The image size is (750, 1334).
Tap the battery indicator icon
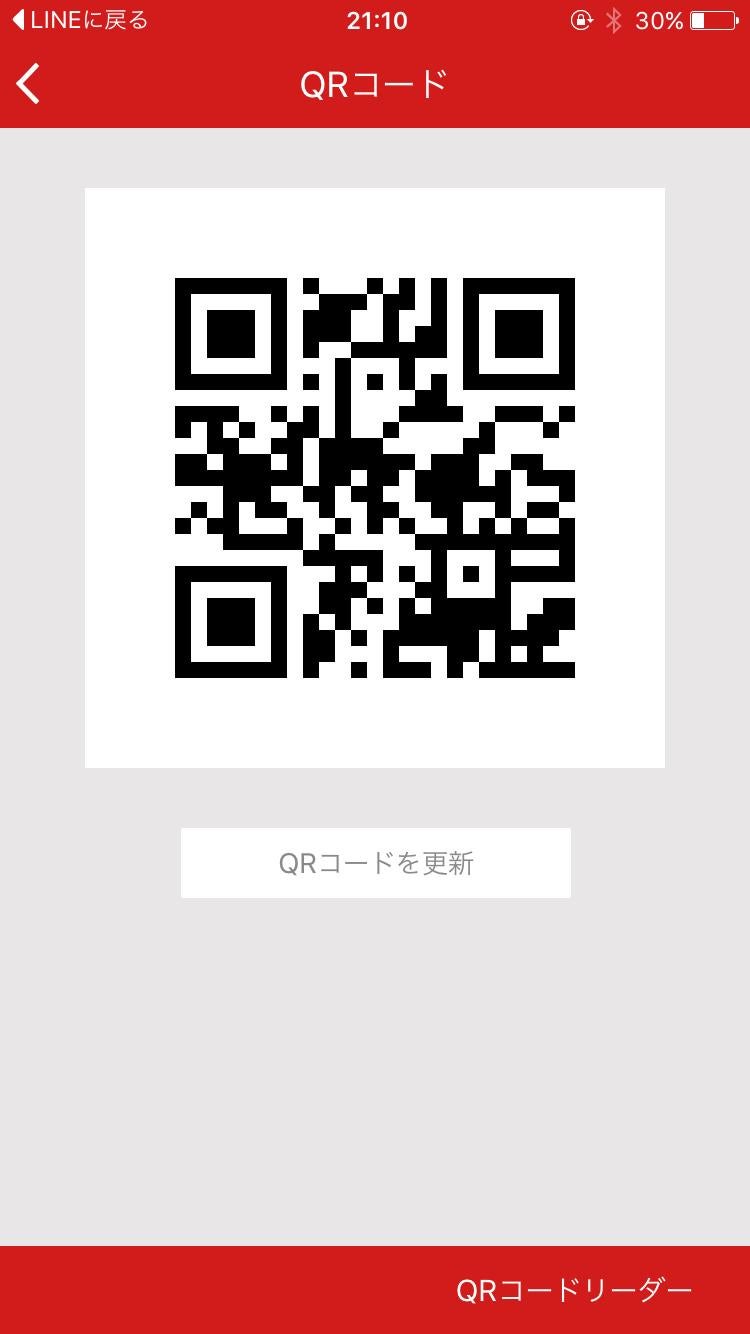point(712,19)
